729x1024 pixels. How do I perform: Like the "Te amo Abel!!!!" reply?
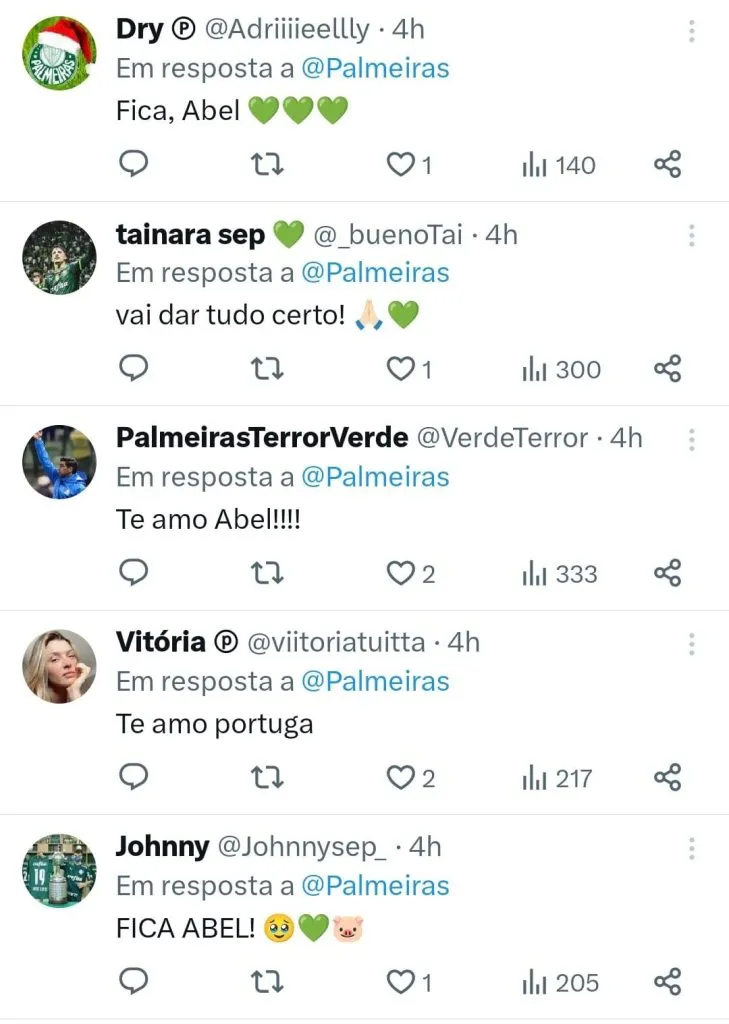[x=401, y=573]
